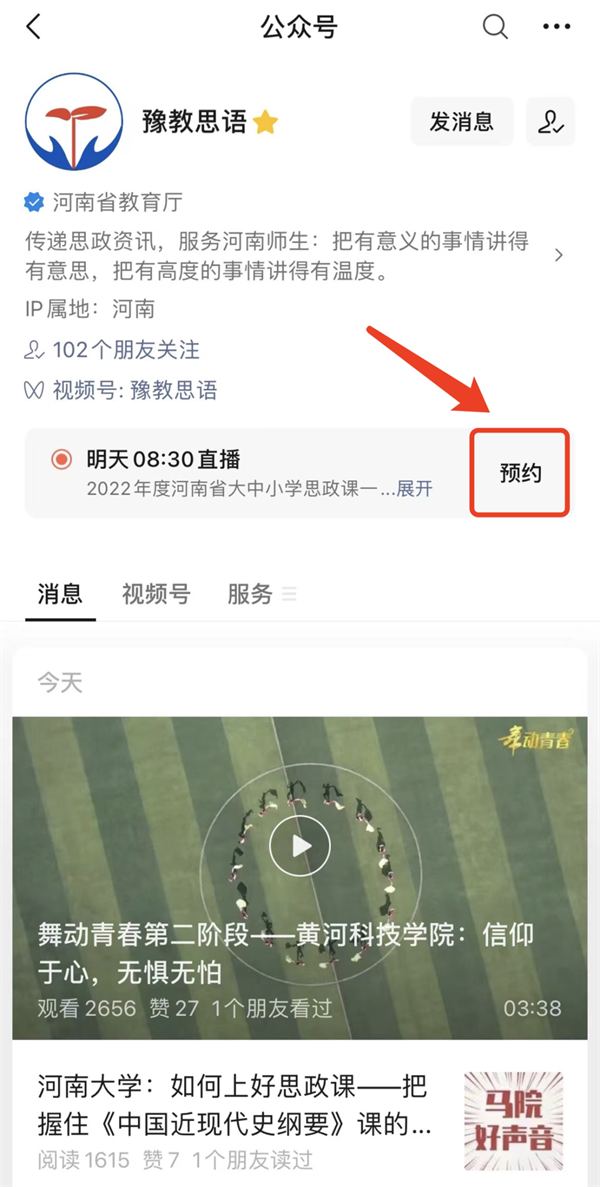Open the search icon in the header
Screen dimensions: 600x1187
496,27
